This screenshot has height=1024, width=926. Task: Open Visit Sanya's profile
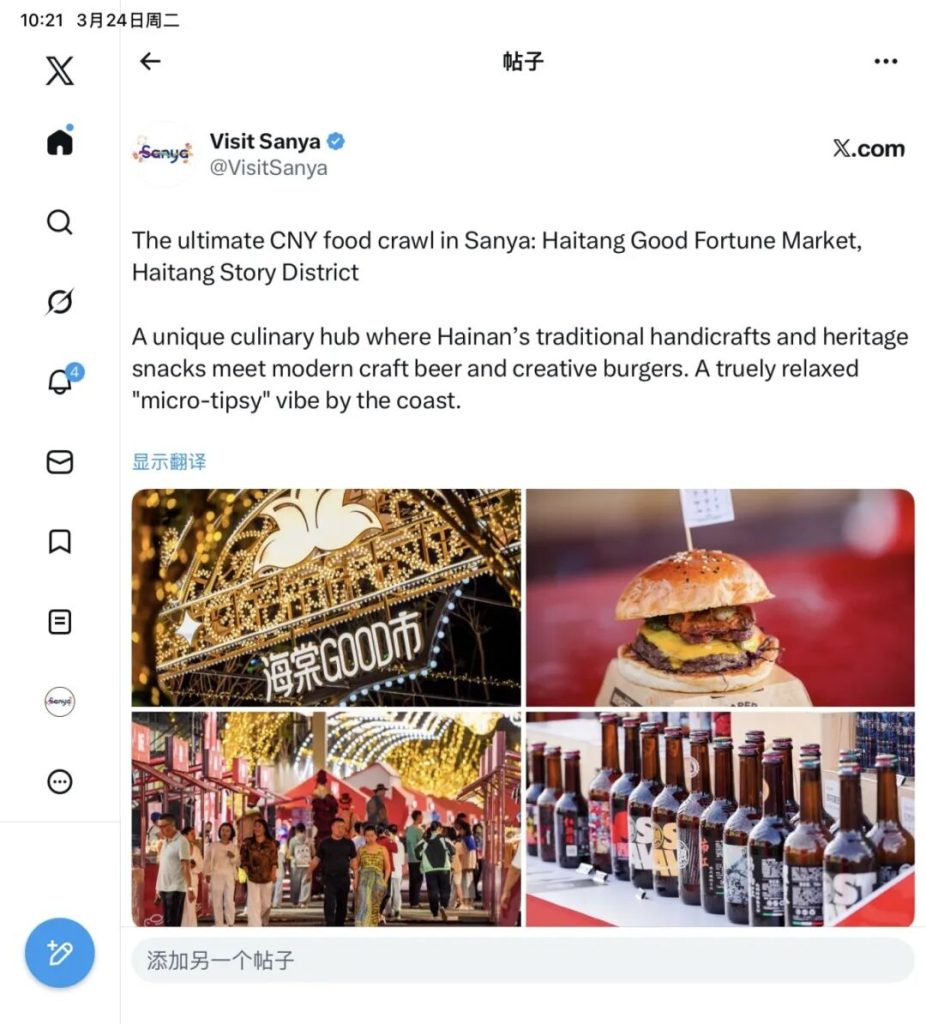point(264,142)
